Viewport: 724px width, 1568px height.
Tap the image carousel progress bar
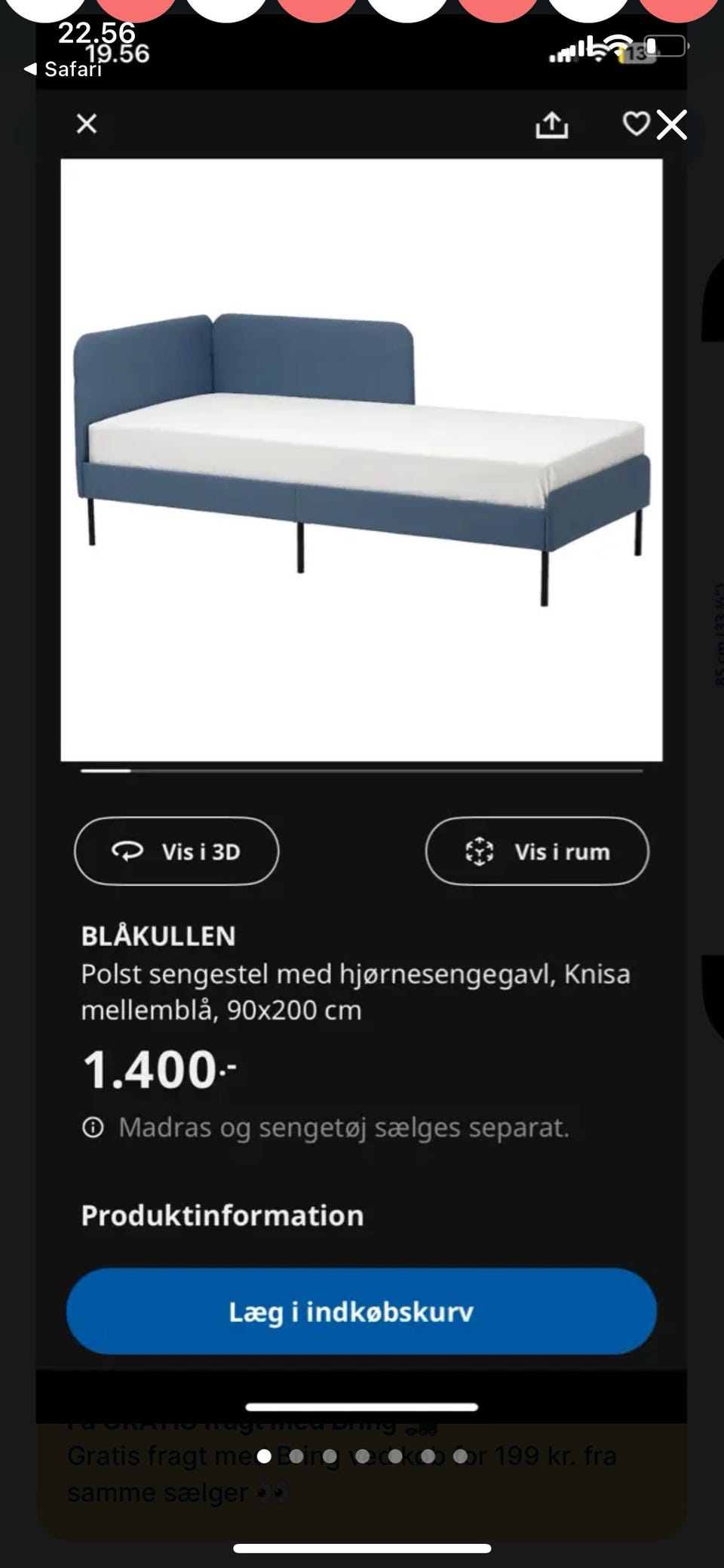pos(362,772)
